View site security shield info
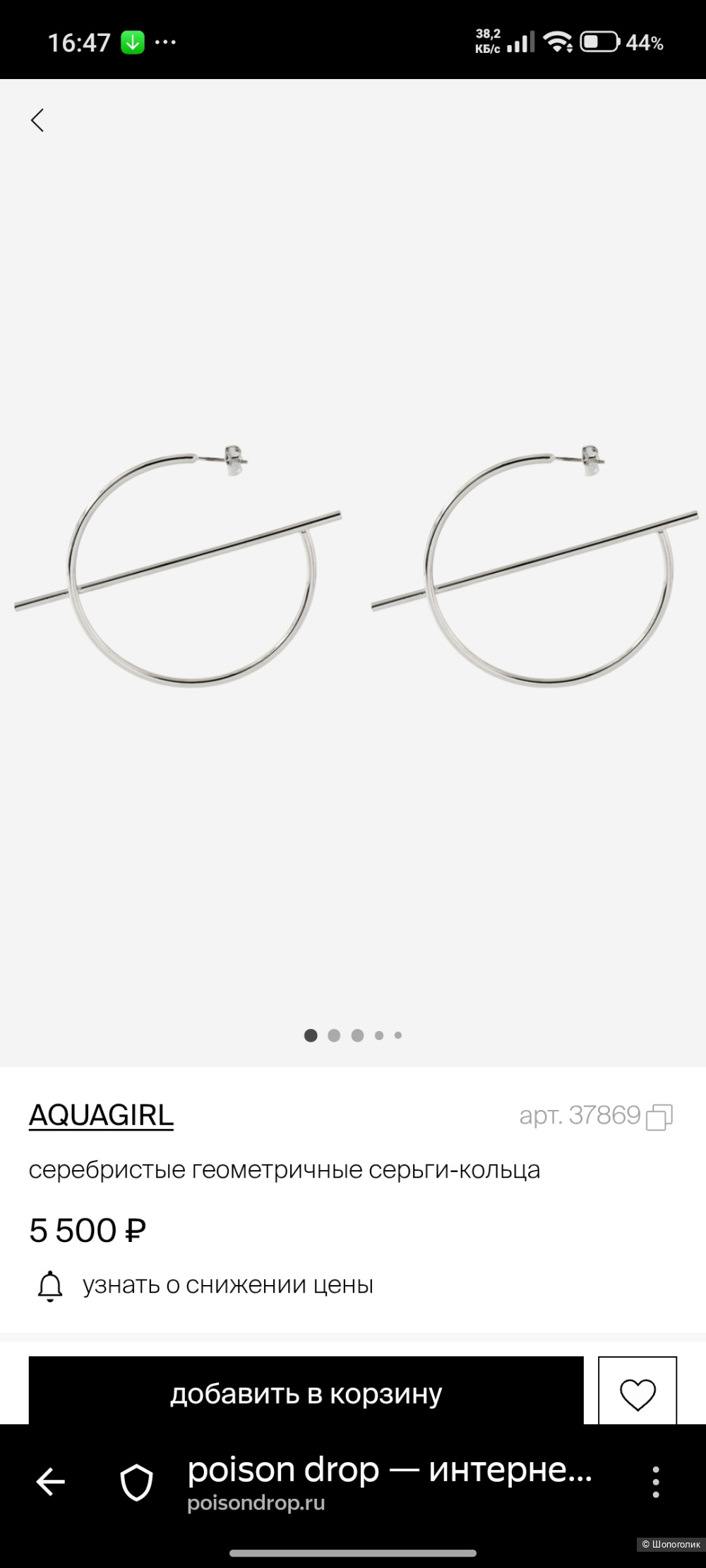 pos(136,1482)
